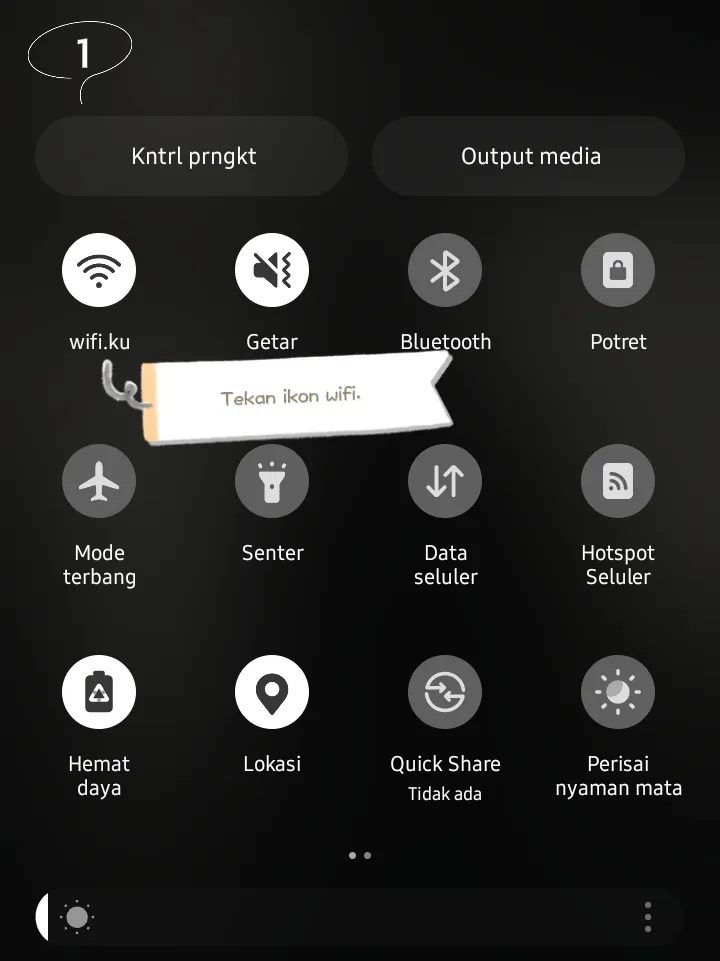Toggle the Potret rotation lock
The width and height of the screenshot is (720, 961).
(618, 270)
